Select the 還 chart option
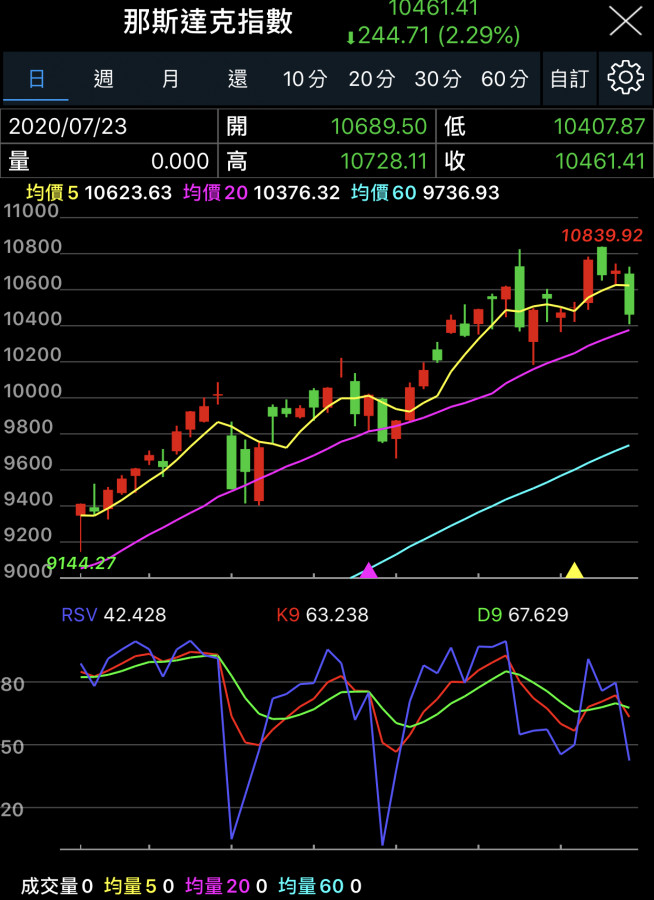 tap(237, 79)
